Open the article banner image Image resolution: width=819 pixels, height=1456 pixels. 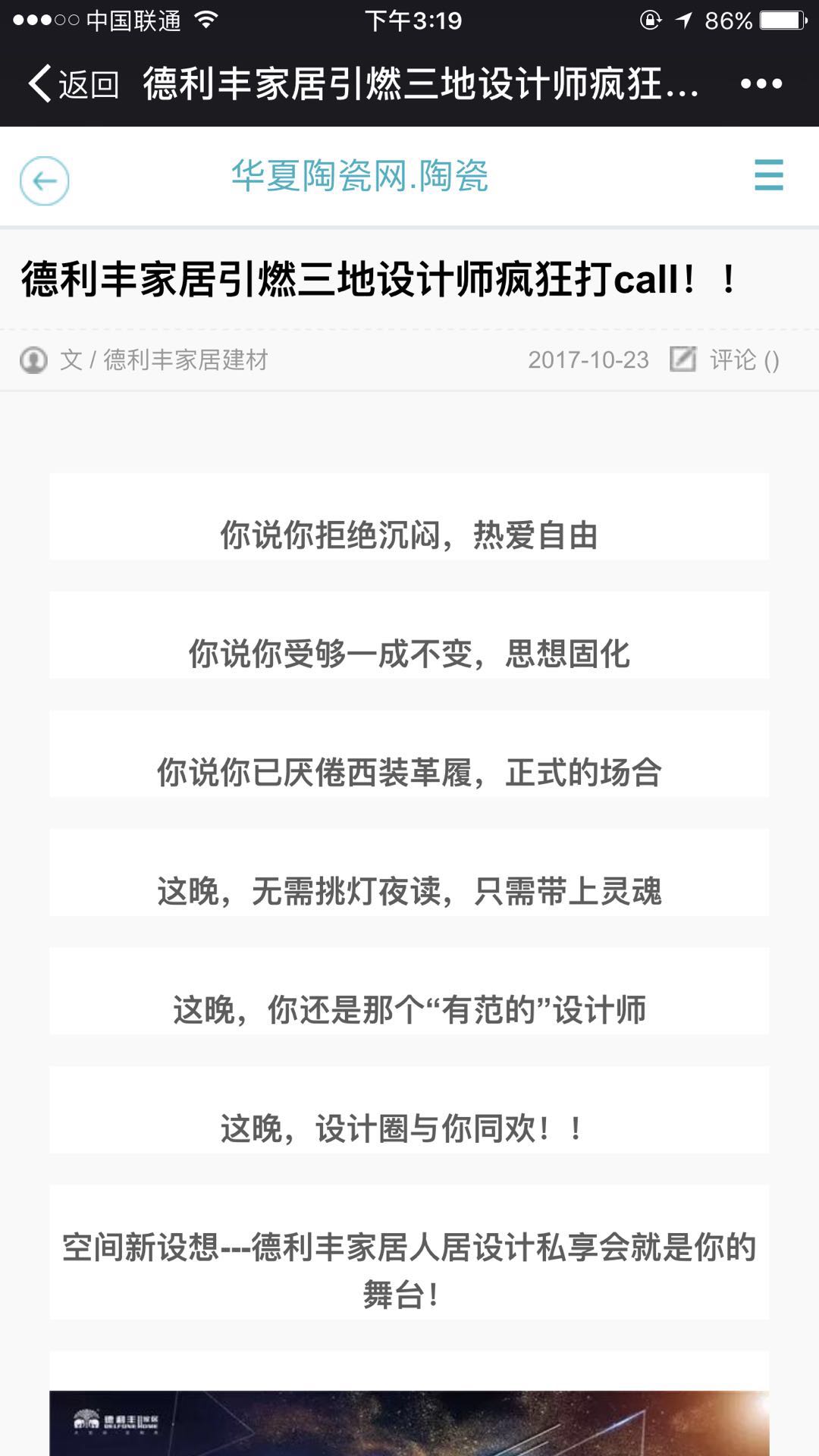click(x=409, y=1422)
